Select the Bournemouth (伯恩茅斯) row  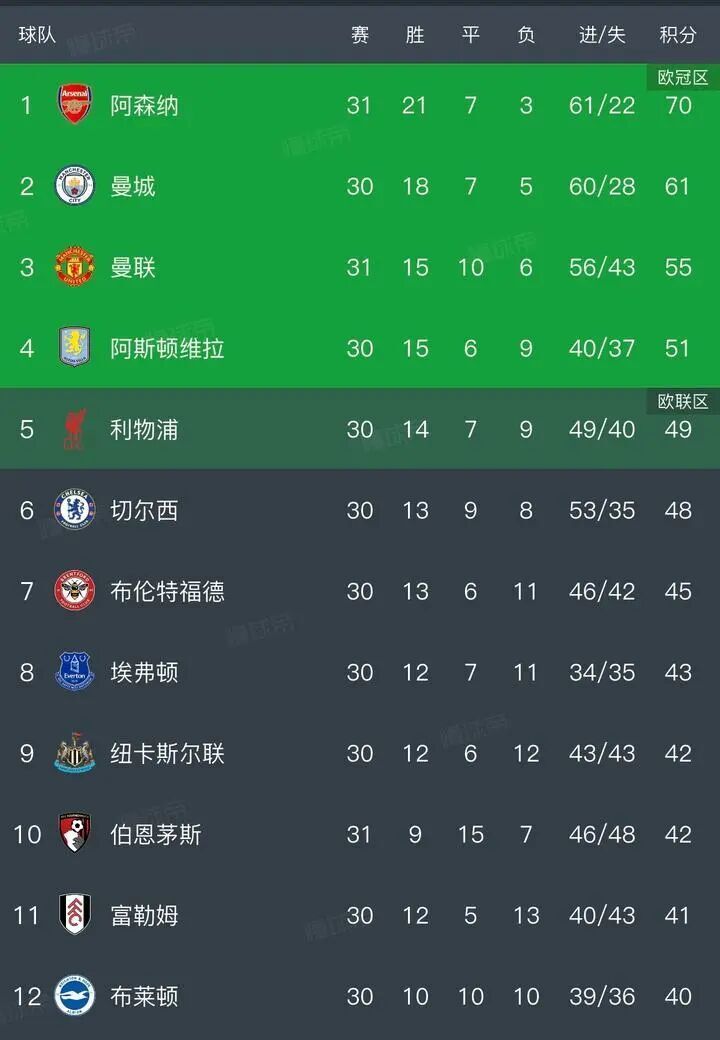[156, 834]
